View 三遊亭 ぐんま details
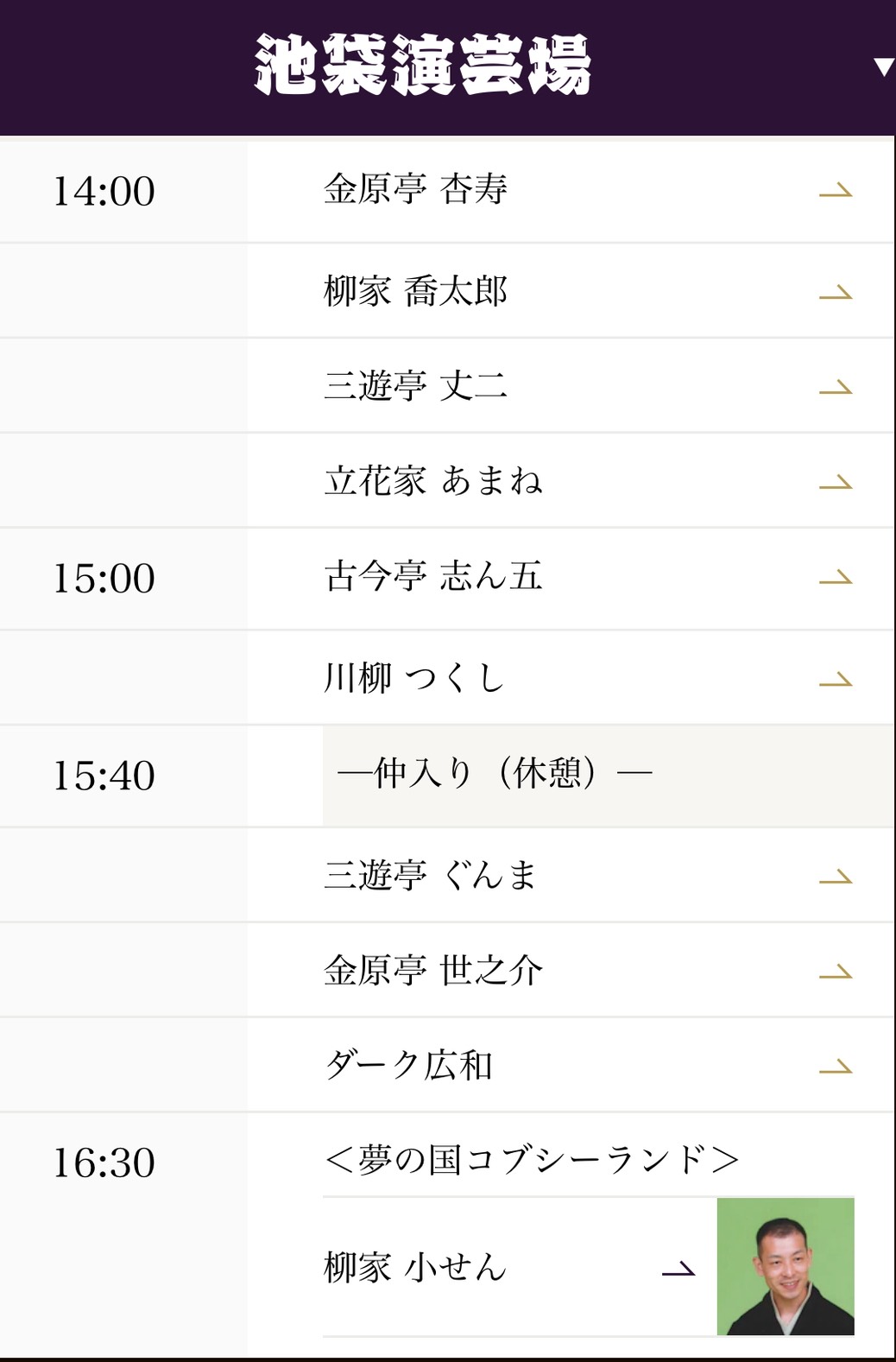This screenshot has width=896, height=1362. pyautogui.click(x=570, y=876)
